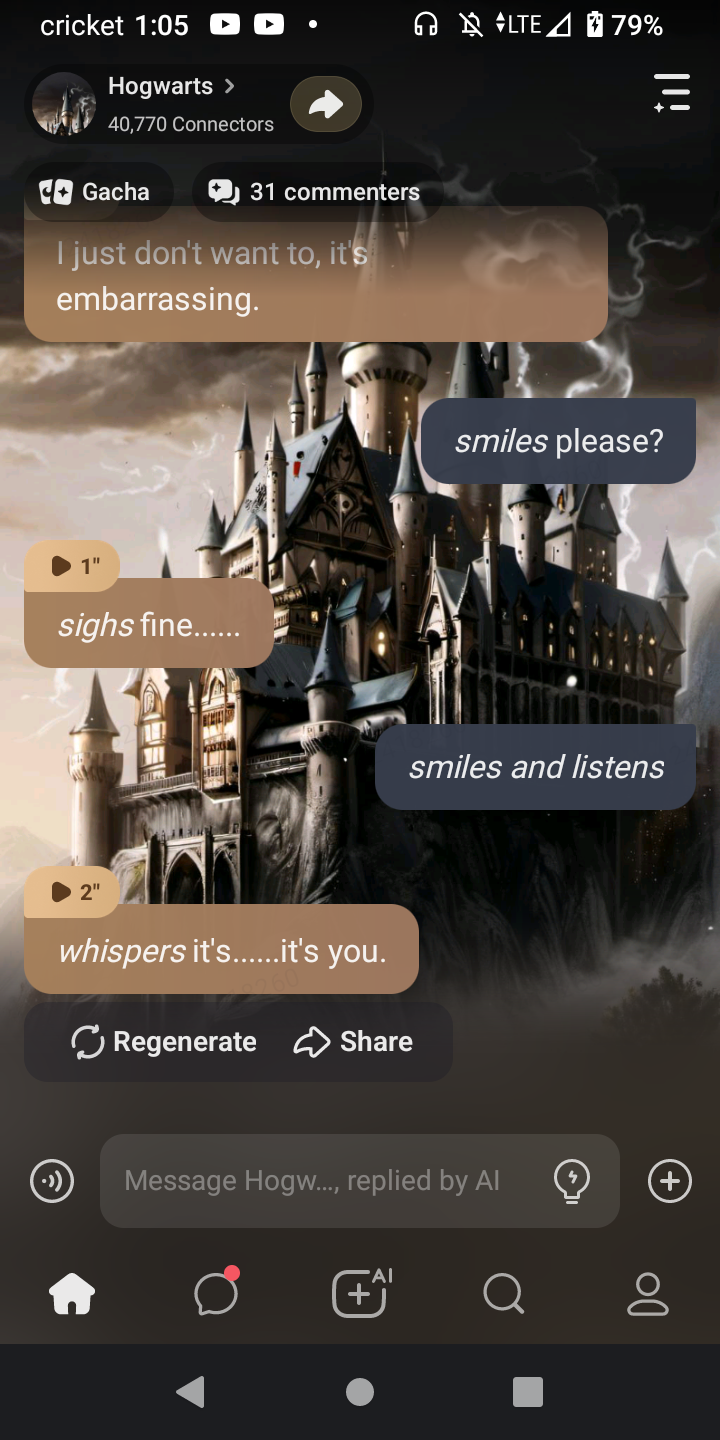Screen dimensions: 720x1440
Task: Open the profile tab
Action: [x=647, y=1295]
